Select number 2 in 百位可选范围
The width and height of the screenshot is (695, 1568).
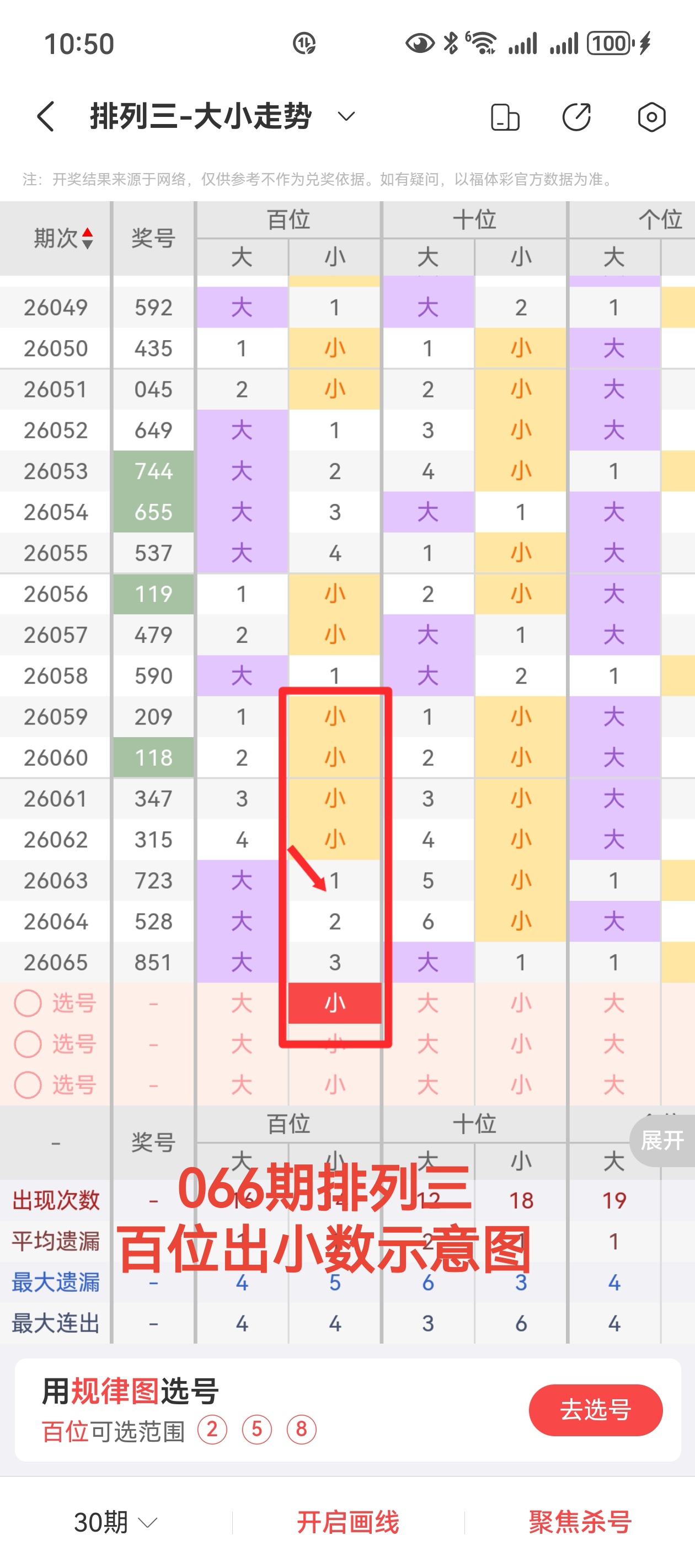(212, 1429)
